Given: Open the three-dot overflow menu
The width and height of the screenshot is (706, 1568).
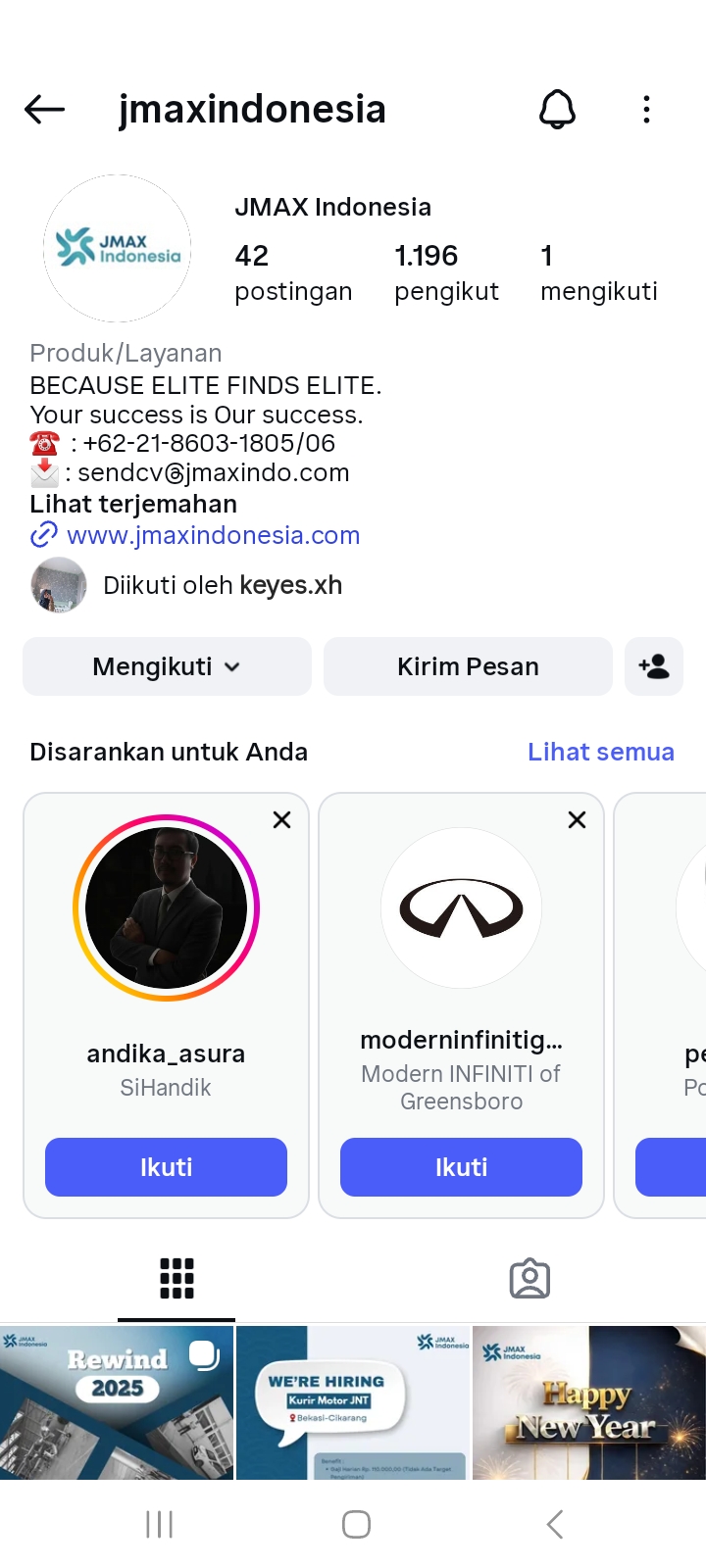Looking at the screenshot, I should [x=646, y=110].
